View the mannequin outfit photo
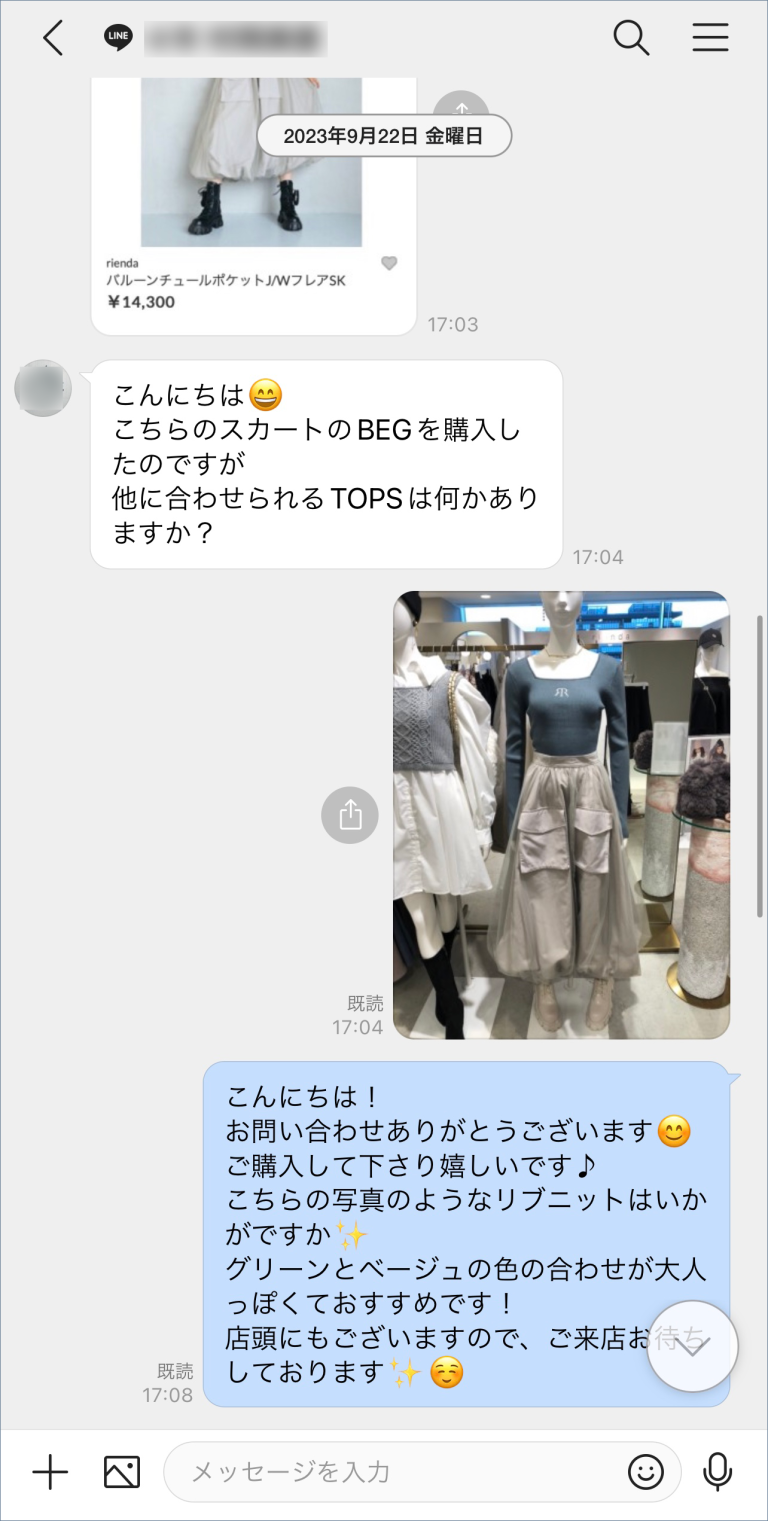The width and height of the screenshot is (768, 1521). tap(561, 814)
